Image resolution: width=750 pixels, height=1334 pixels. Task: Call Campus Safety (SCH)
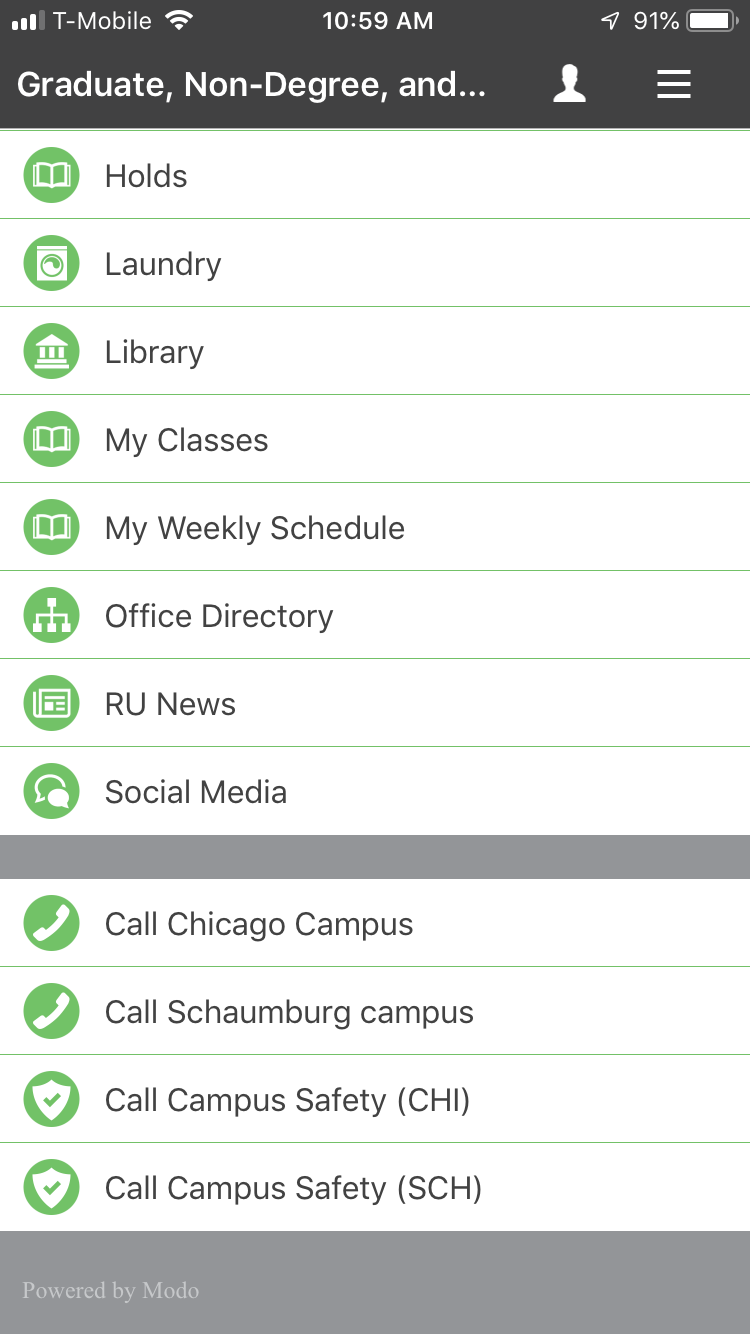tap(293, 1188)
